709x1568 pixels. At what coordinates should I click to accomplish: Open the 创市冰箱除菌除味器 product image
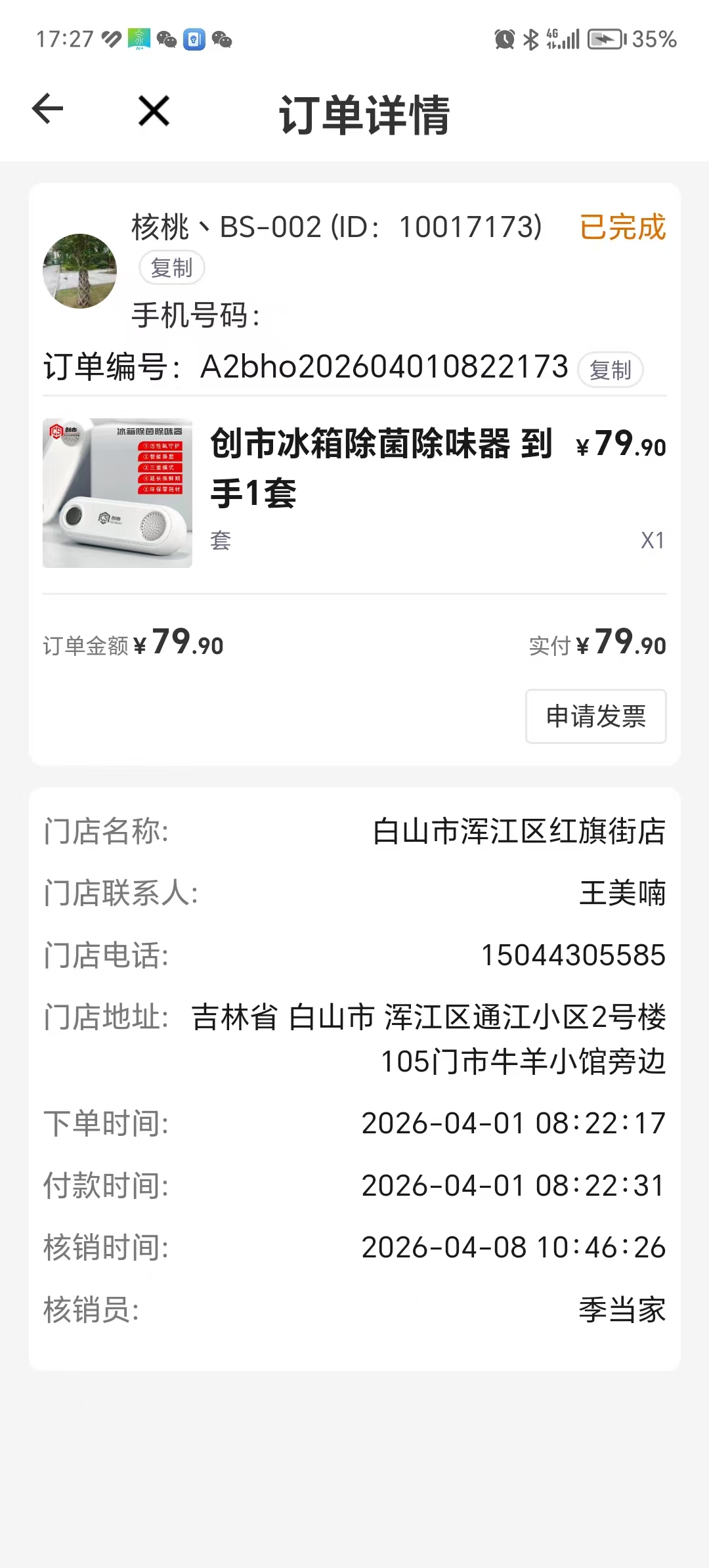(x=118, y=492)
